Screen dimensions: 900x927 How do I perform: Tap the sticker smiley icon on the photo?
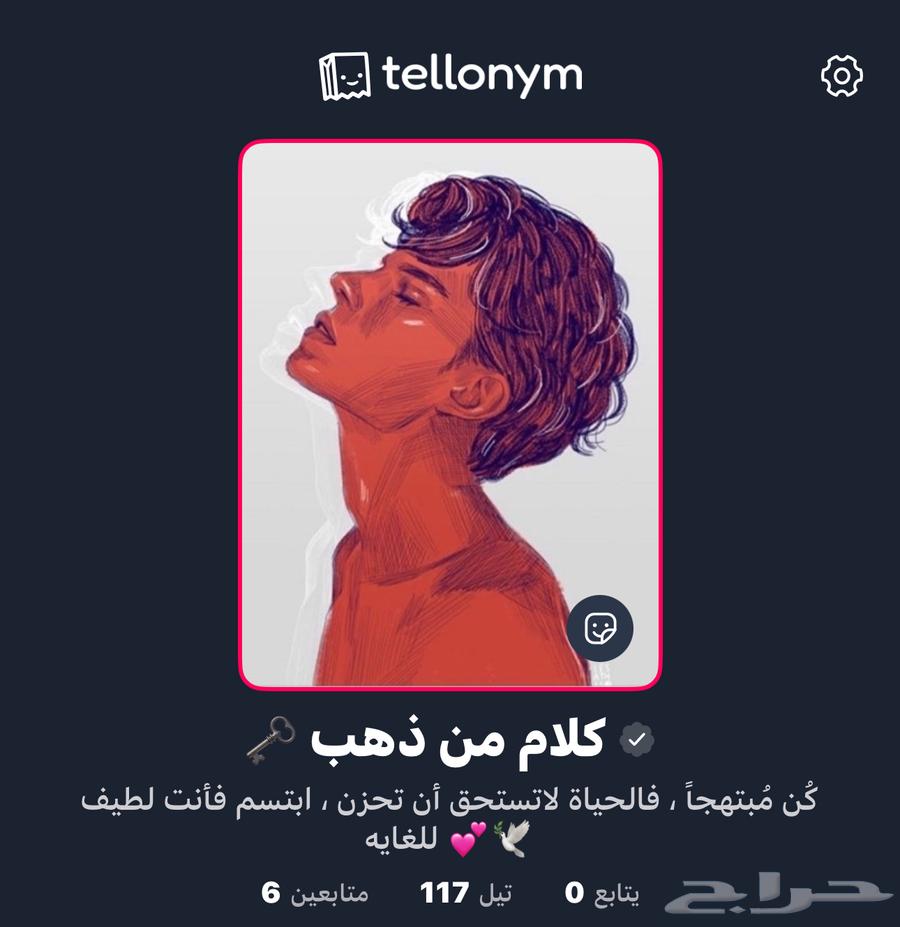[601, 629]
